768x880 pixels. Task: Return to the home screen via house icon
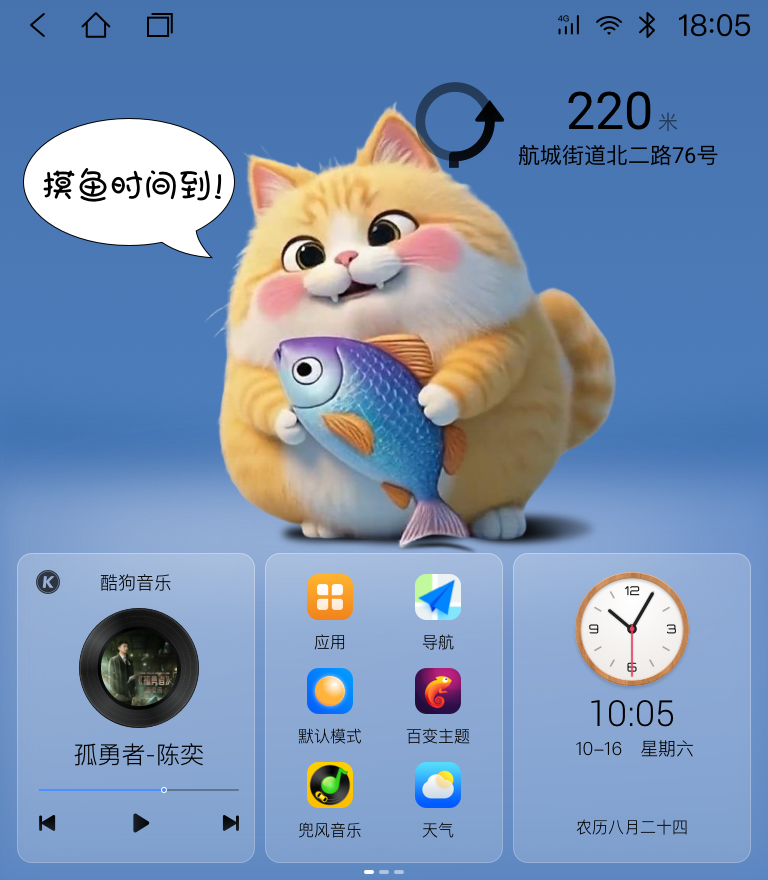click(x=96, y=25)
